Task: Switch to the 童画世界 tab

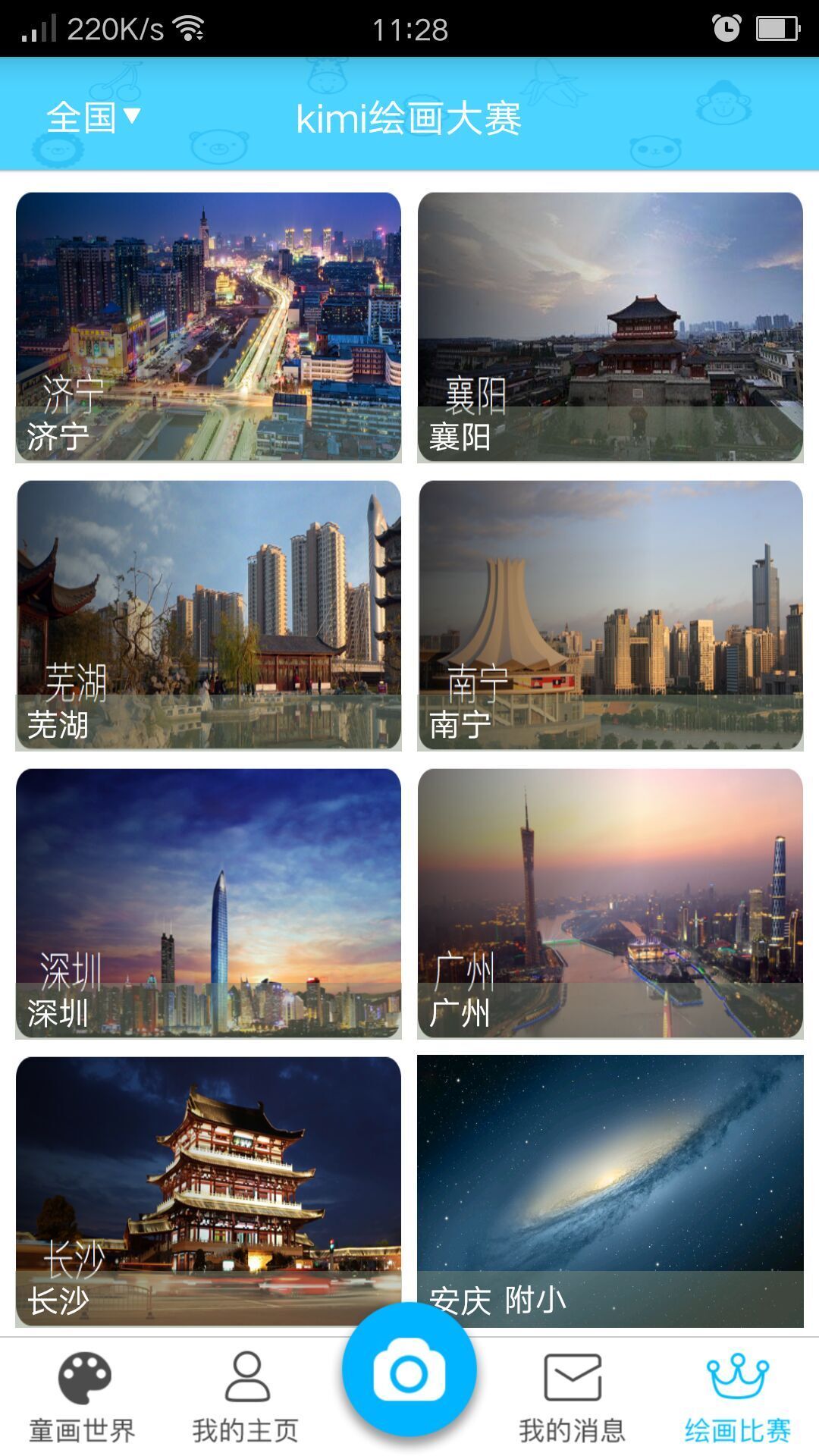Action: pos(83,1397)
